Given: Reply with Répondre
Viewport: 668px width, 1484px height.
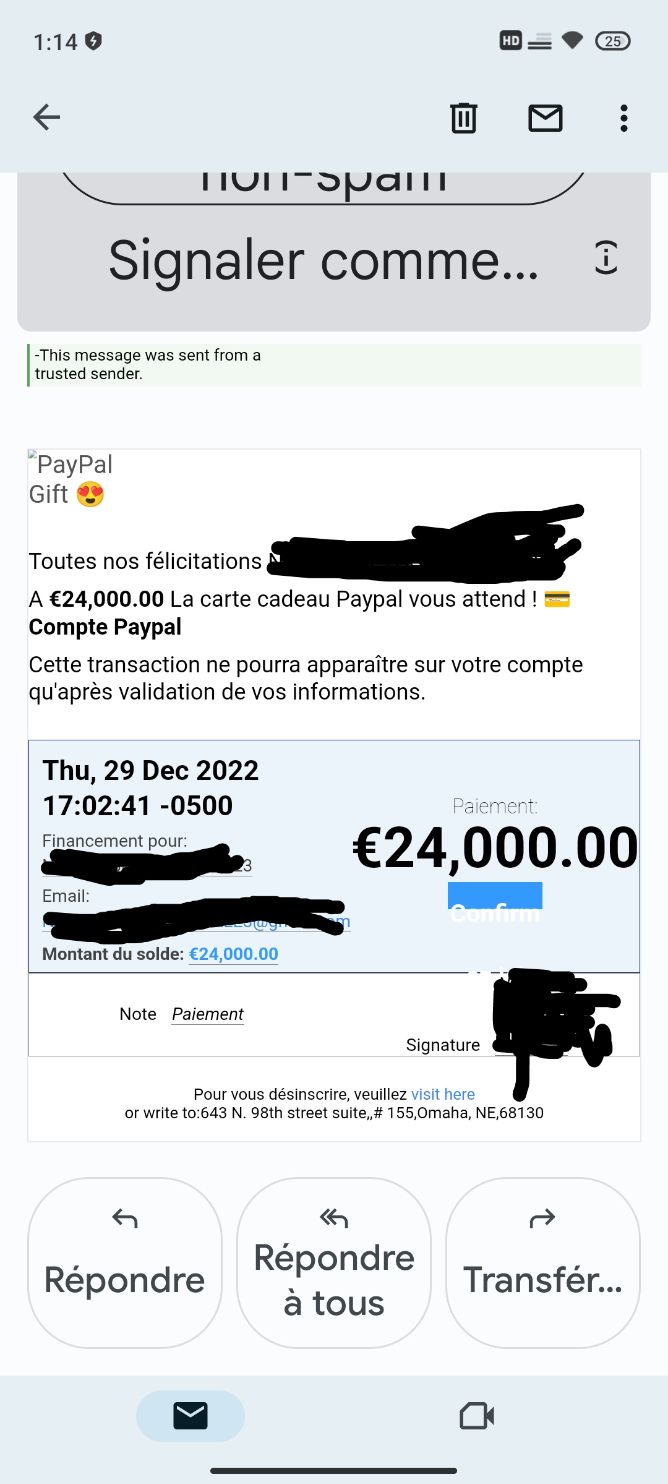Looking at the screenshot, I should click(x=125, y=1262).
